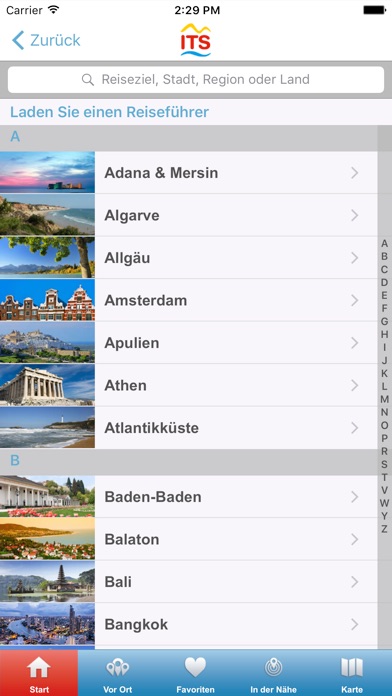Open the Karte tab
Screen dimensions: 392x696
coord(352,673)
